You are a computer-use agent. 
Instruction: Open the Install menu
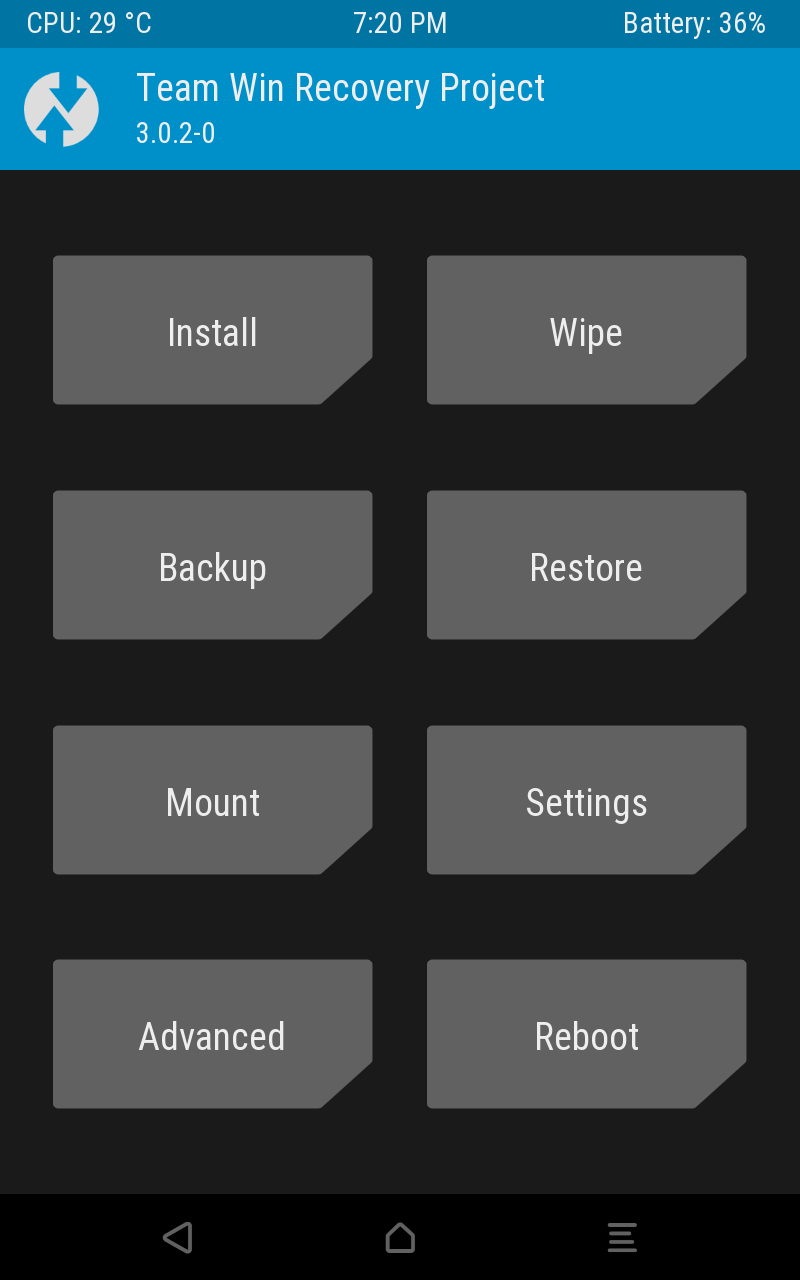coord(212,330)
